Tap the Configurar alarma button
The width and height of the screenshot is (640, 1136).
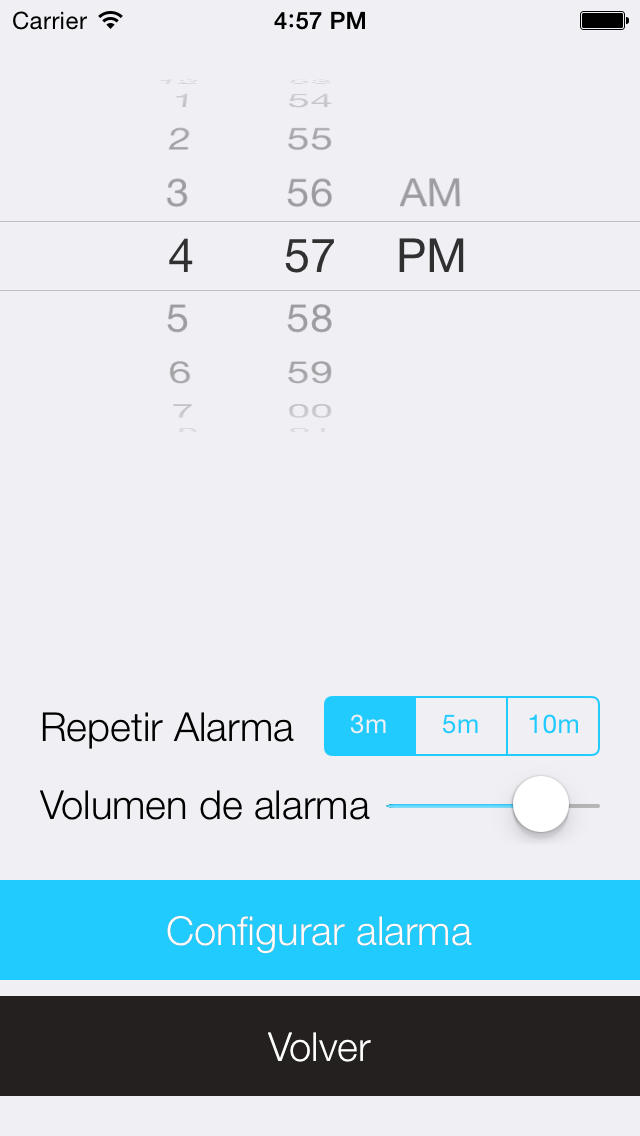(x=320, y=930)
